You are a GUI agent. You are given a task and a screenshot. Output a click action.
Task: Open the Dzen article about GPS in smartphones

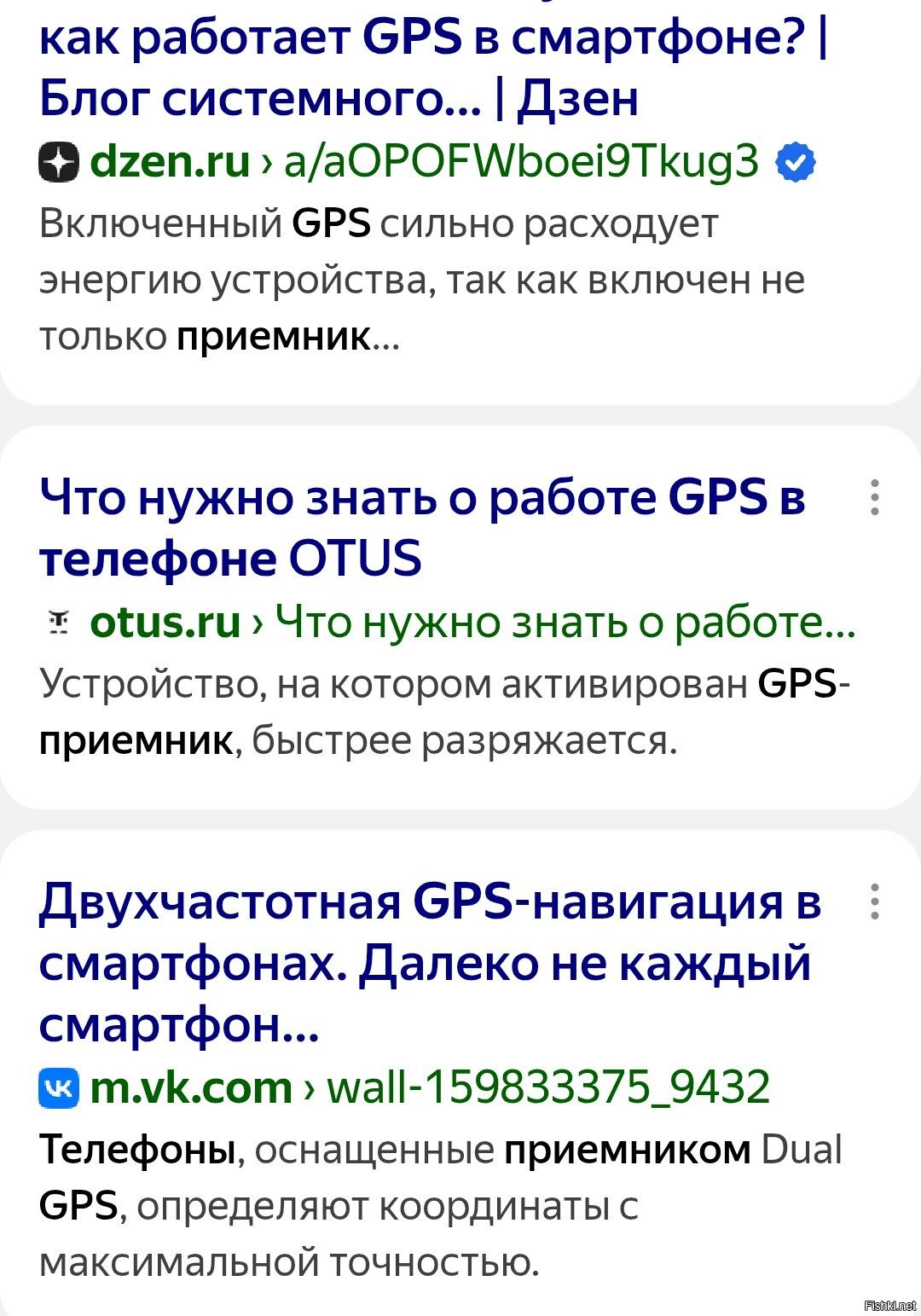(426, 68)
